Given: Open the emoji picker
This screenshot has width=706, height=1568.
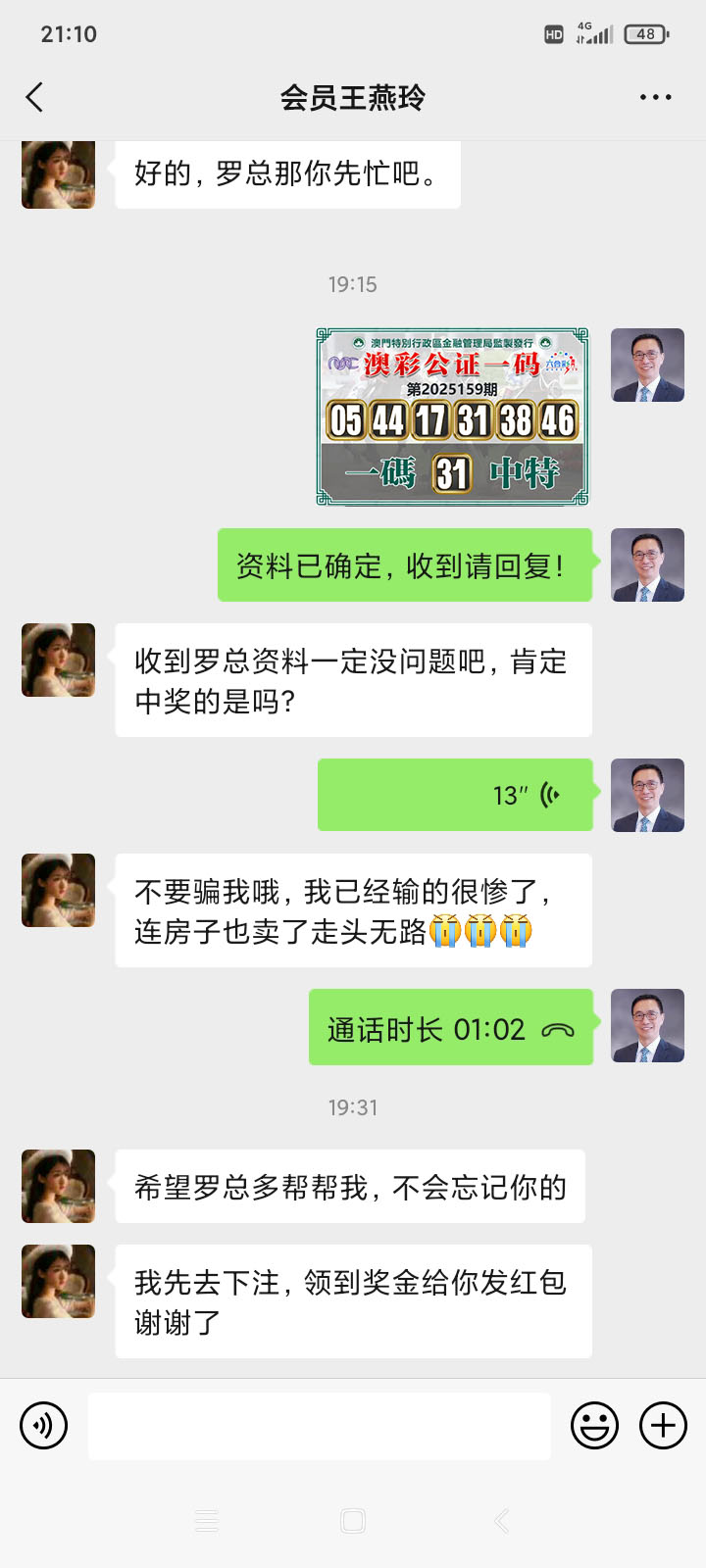Looking at the screenshot, I should point(594,1425).
